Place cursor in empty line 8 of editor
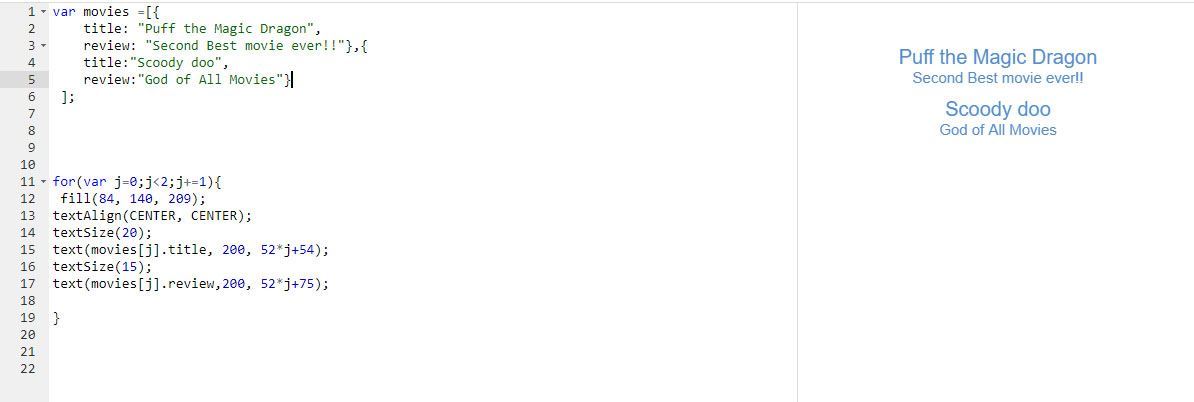This screenshot has height=402, width=1194. pyautogui.click(x=300, y=130)
